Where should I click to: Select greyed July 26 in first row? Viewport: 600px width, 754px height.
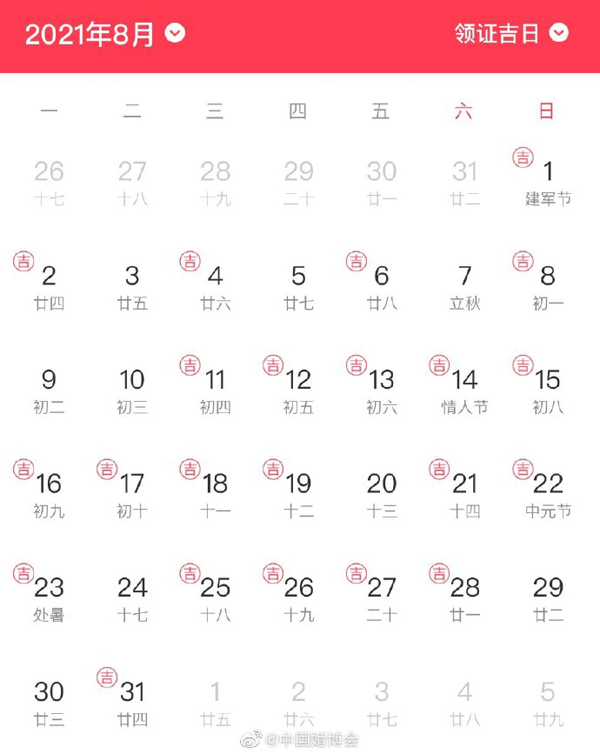point(49,181)
